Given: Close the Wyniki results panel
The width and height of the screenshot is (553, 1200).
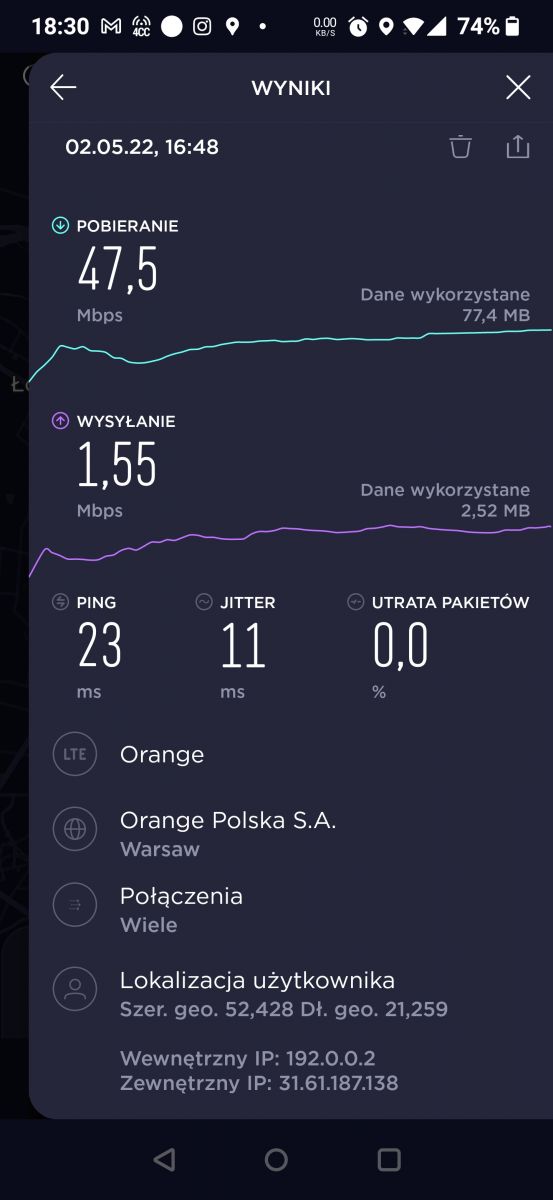Looking at the screenshot, I should pos(518,88).
